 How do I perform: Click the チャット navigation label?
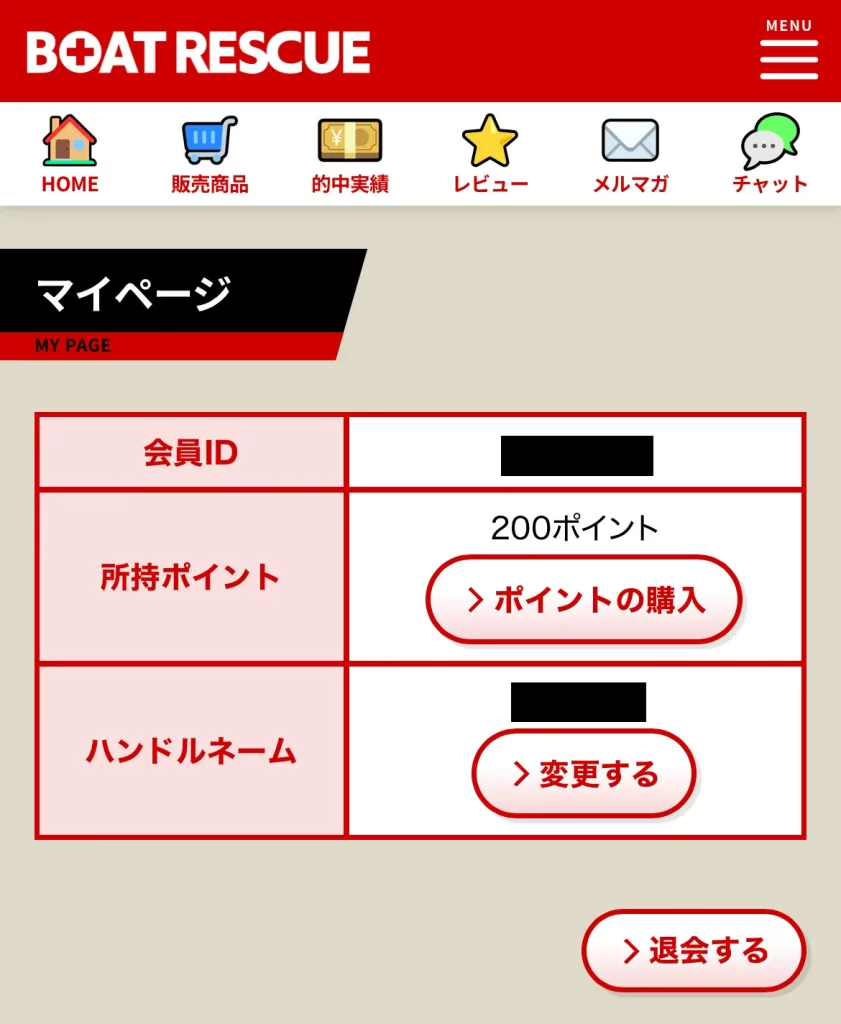[x=769, y=186]
